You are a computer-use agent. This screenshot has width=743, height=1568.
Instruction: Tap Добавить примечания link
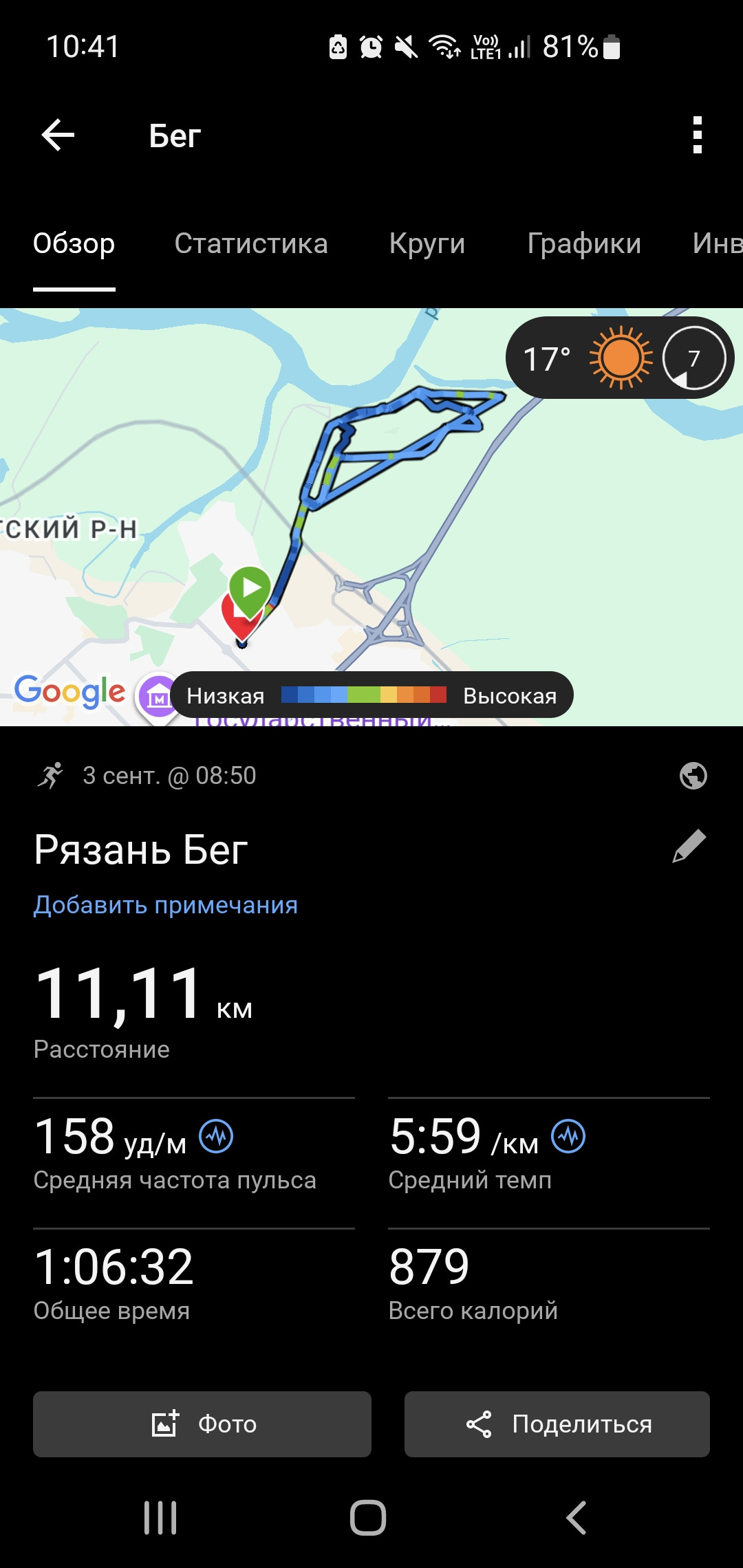point(166,904)
